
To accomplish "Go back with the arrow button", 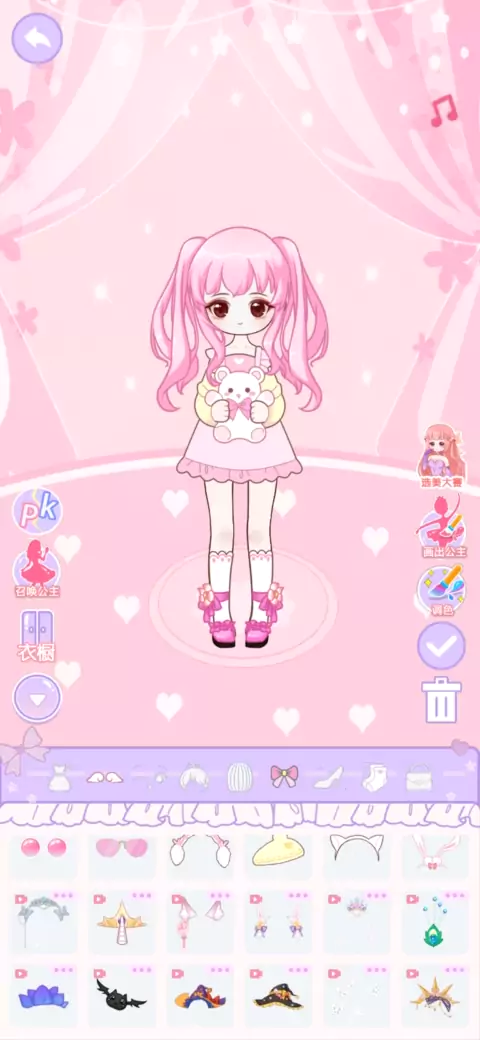I will pos(37,38).
